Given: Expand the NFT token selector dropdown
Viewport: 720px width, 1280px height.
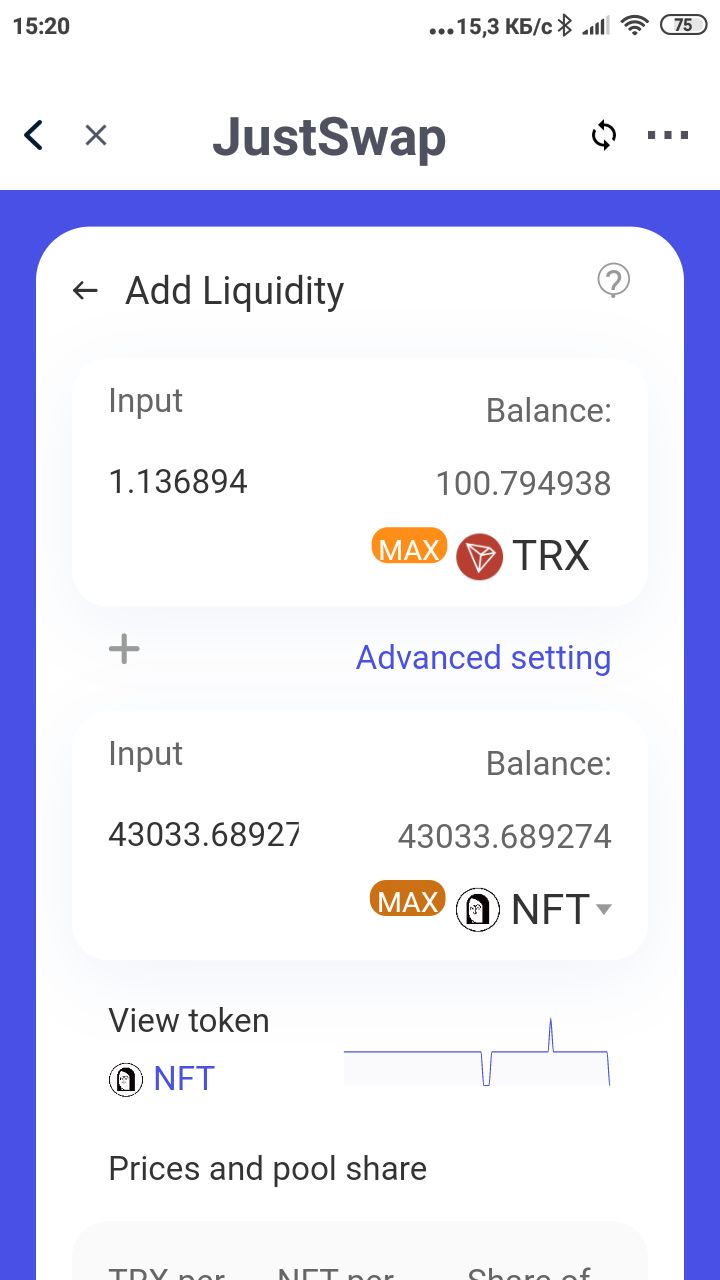Looking at the screenshot, I should (534, 910).
